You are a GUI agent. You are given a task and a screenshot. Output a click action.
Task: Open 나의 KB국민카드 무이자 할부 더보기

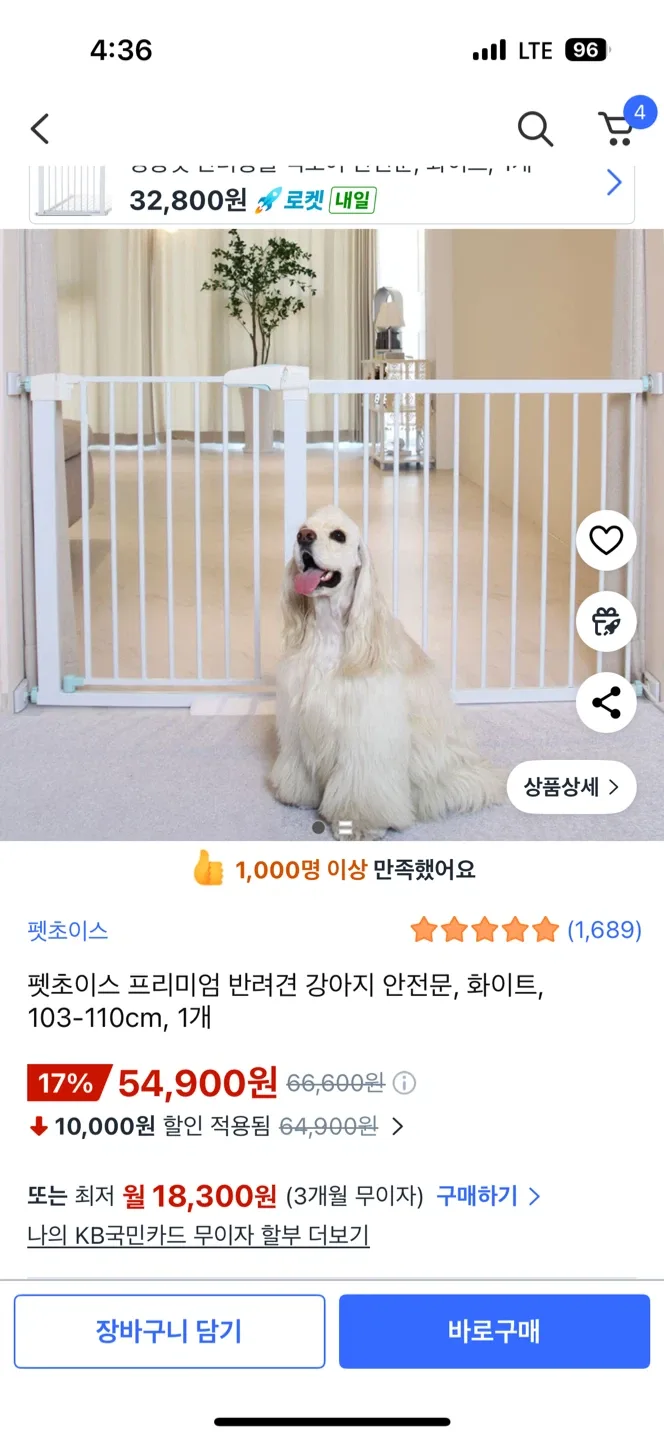198,1236
